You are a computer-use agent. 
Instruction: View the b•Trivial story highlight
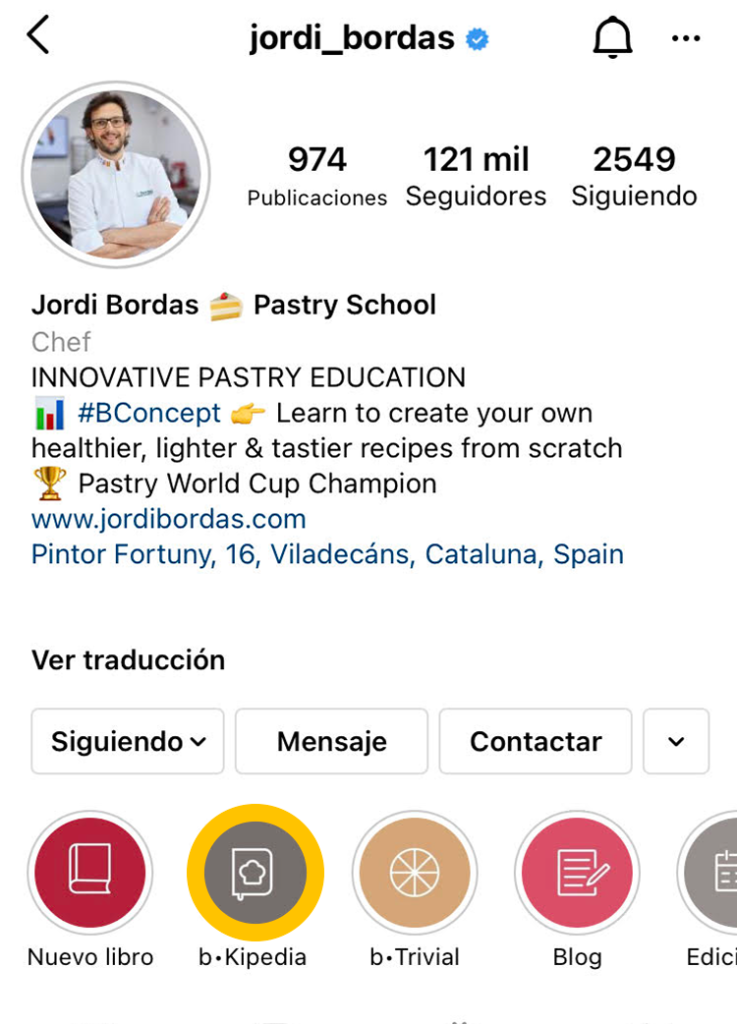[415, 872]
